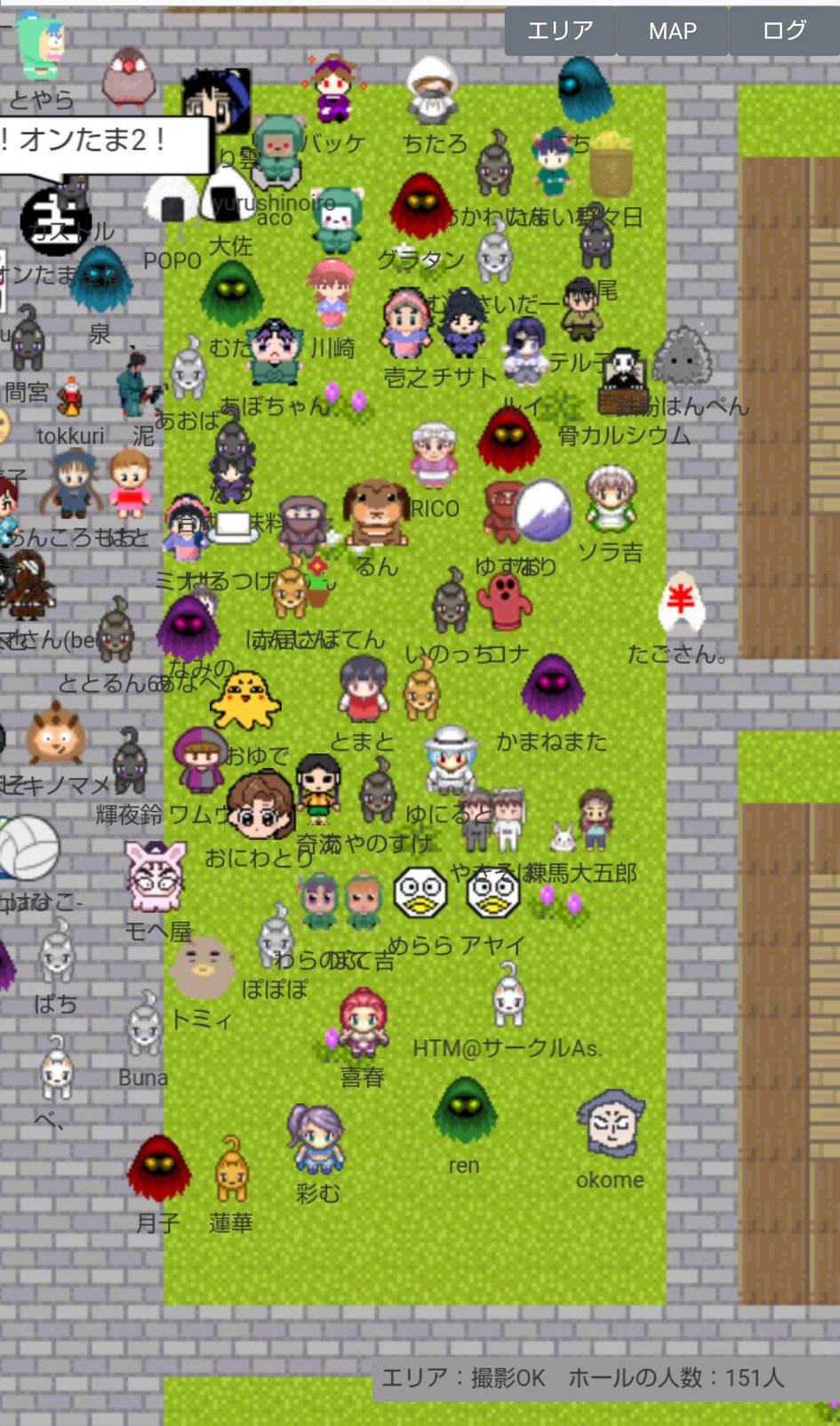The height and width of the screenshot is (1426, 840).
Task: Open the ログ panel
Action: [x=784, y=31]
